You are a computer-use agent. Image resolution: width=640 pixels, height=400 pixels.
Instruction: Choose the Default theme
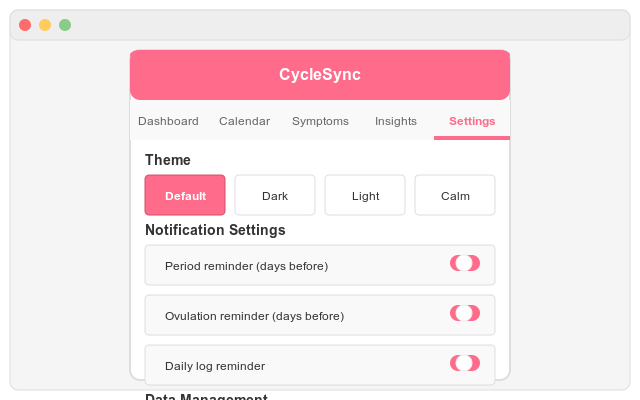click(x=185, y=195)
